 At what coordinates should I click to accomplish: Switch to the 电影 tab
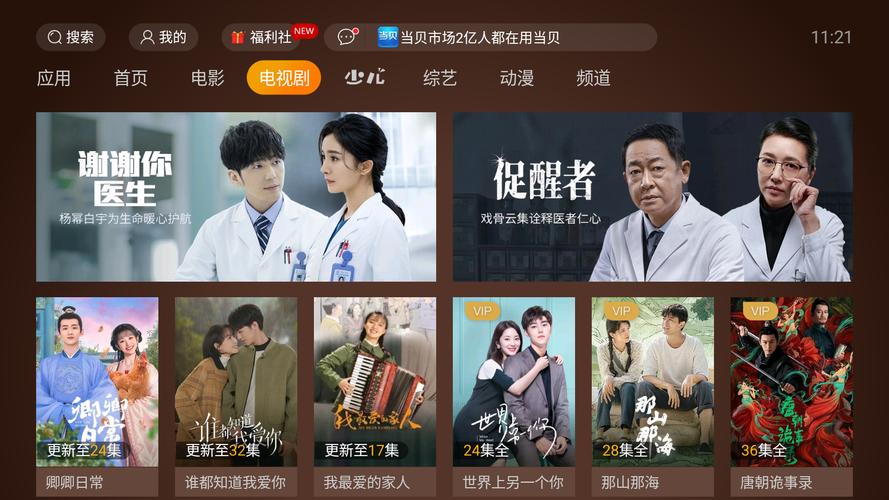(x=208, y=78)
